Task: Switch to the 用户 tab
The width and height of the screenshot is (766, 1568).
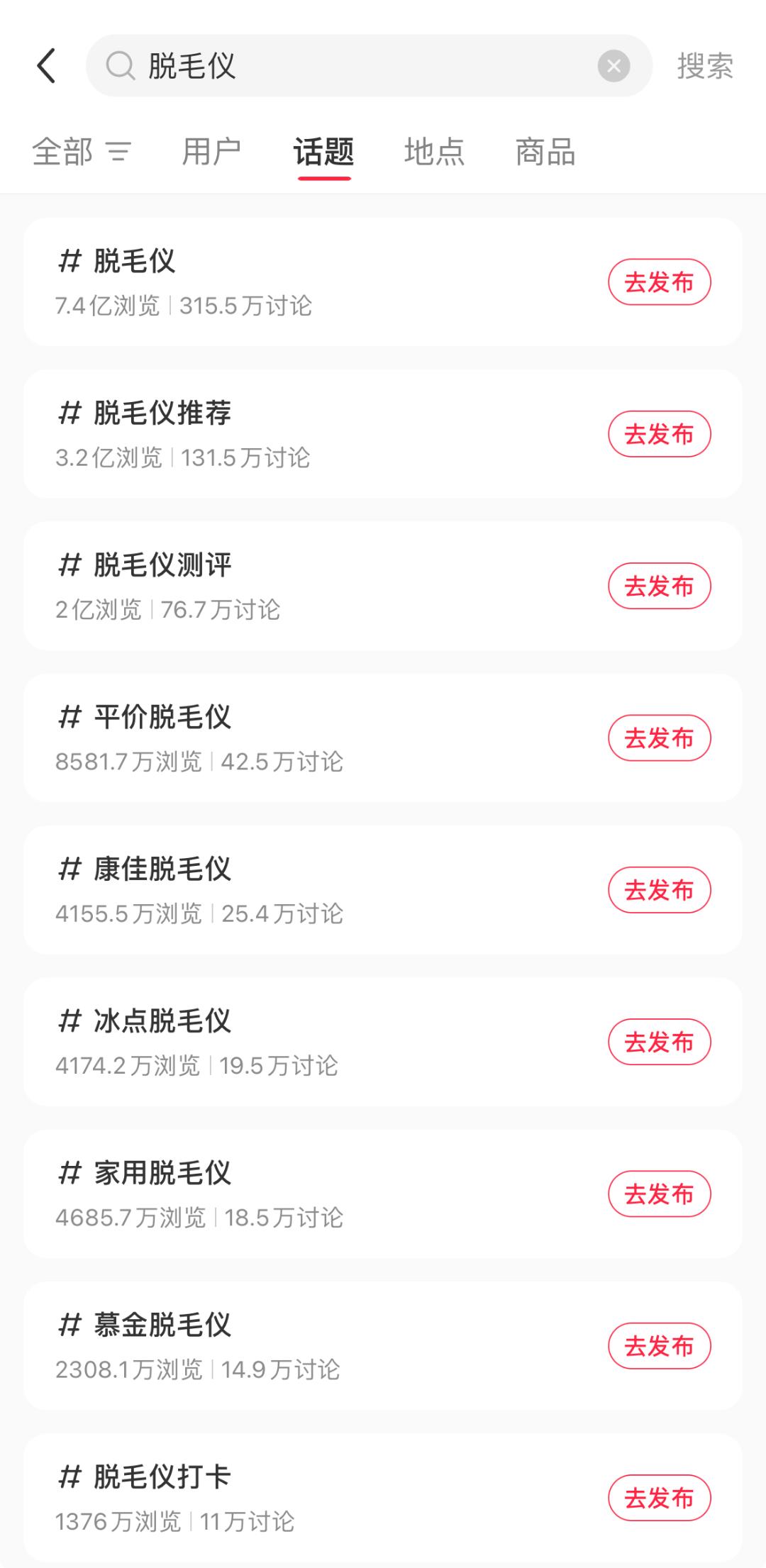Action: click(x=211, y=152)
